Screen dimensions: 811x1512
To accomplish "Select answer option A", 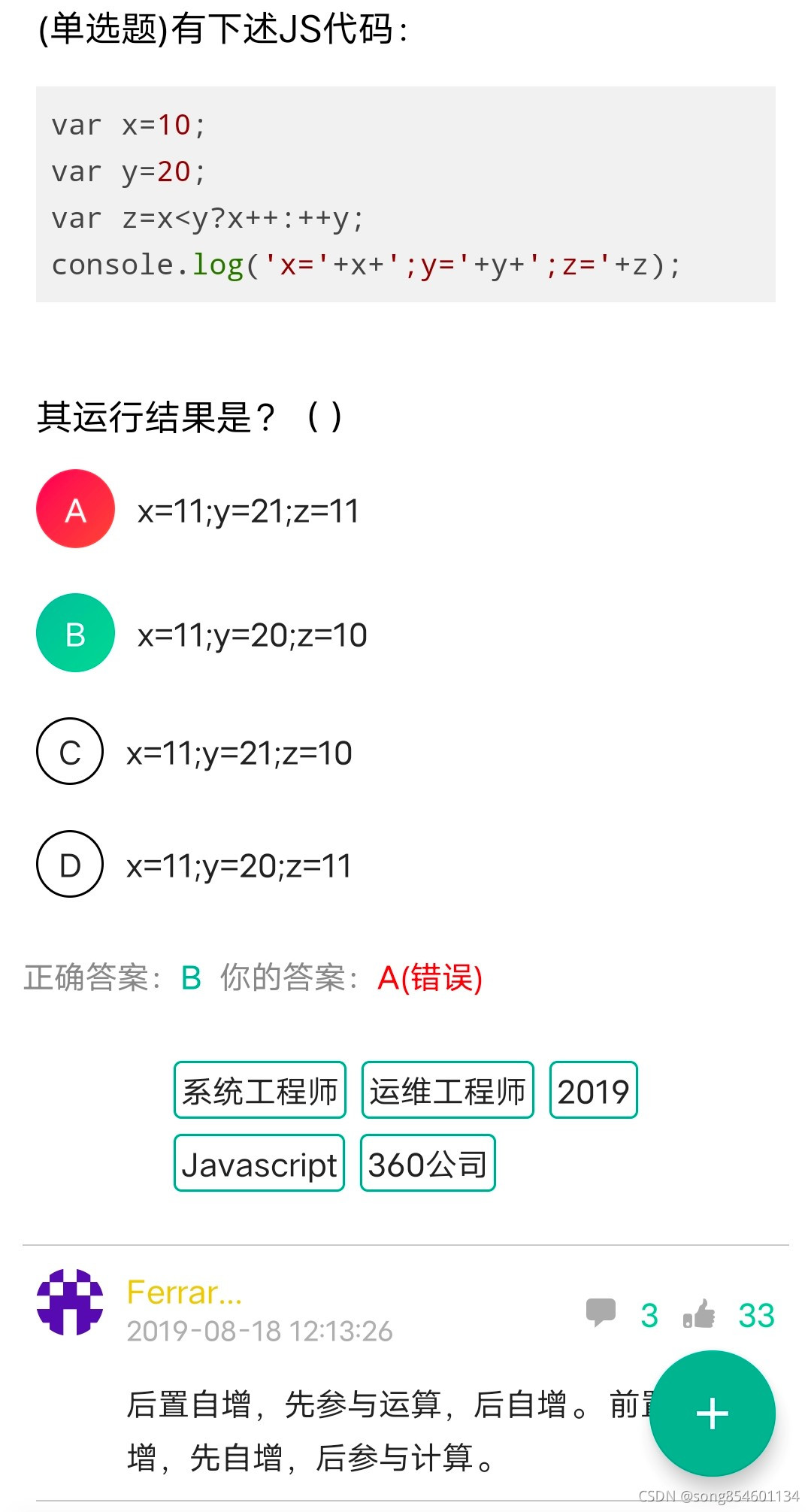I will [75, 509].
